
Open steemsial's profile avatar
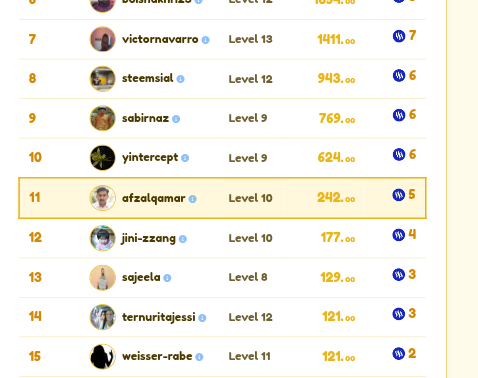[103, 79]
